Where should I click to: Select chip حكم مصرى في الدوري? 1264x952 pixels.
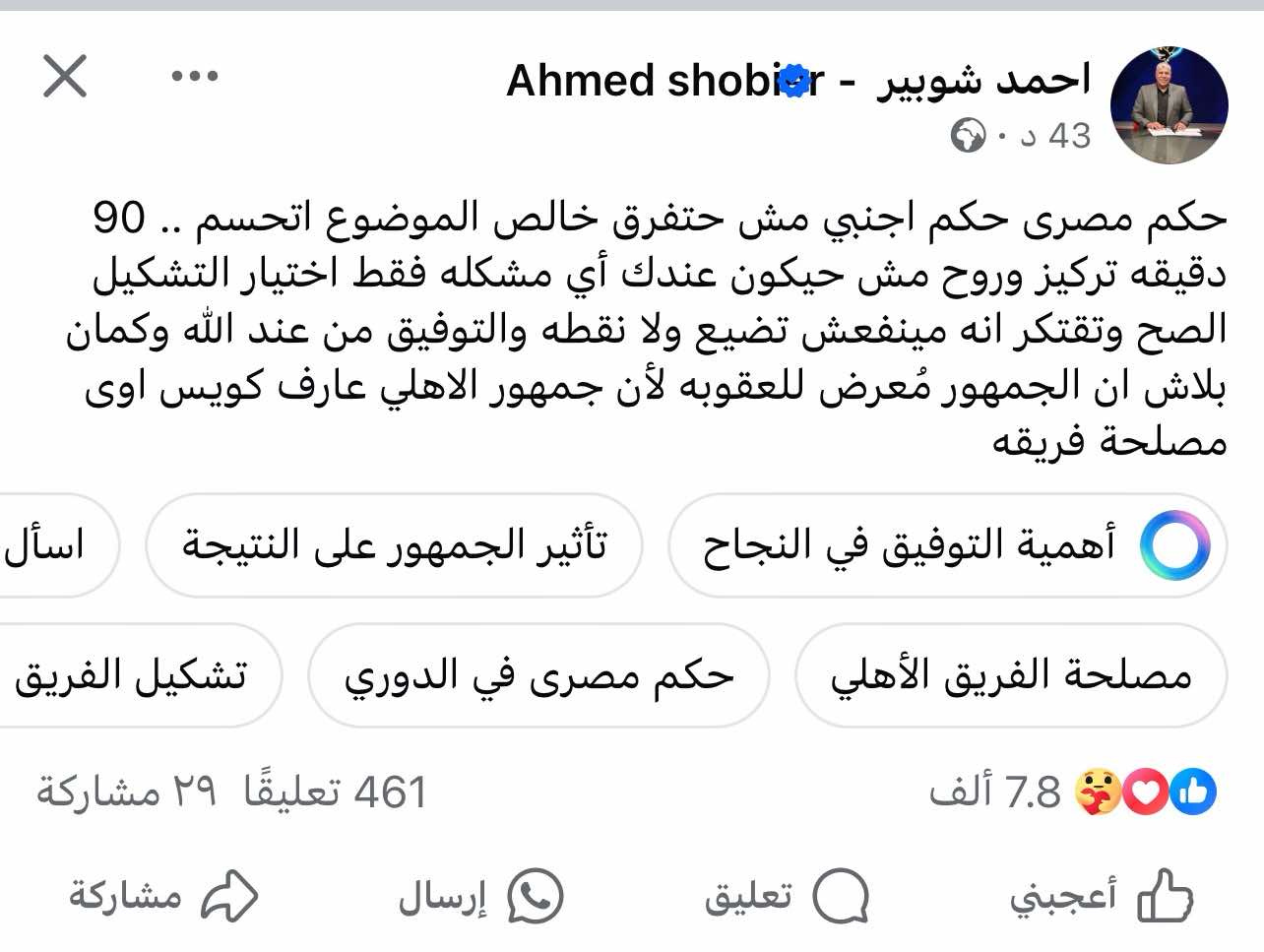(538, 675)
